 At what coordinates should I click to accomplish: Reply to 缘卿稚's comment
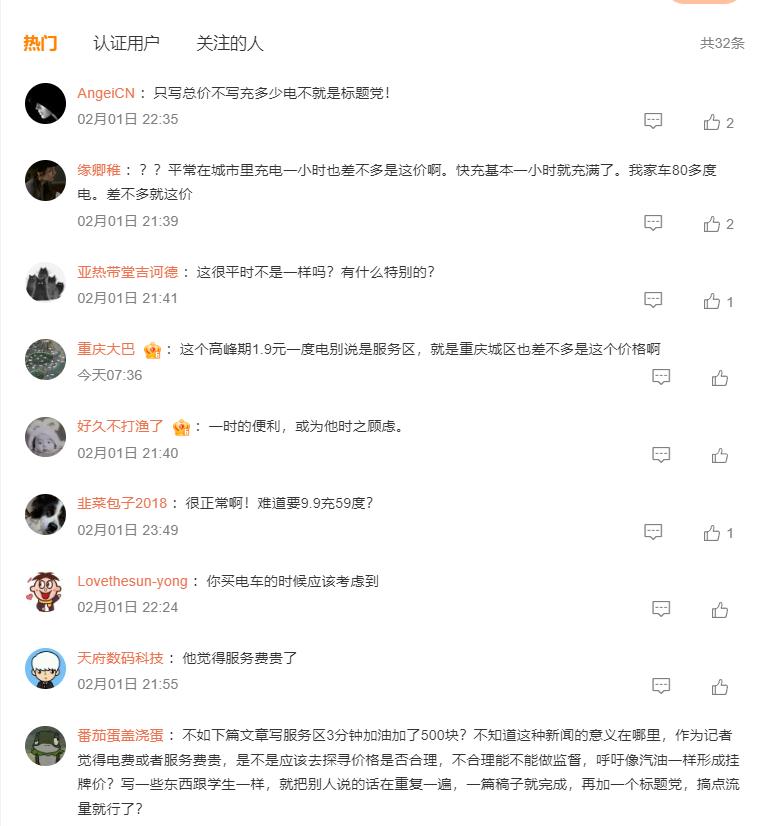[653, 223]
